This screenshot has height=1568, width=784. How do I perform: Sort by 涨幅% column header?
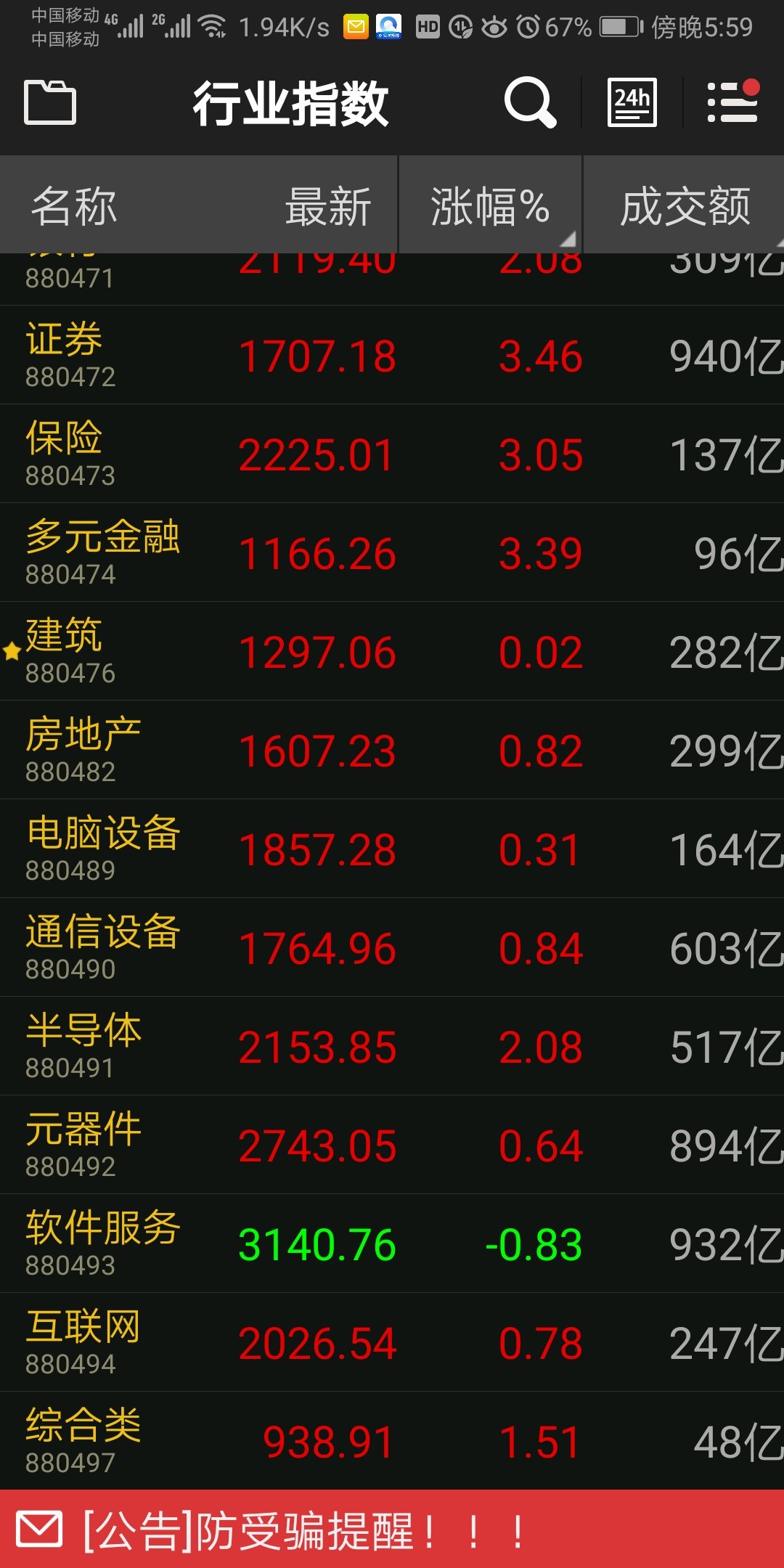click(491, 206)
